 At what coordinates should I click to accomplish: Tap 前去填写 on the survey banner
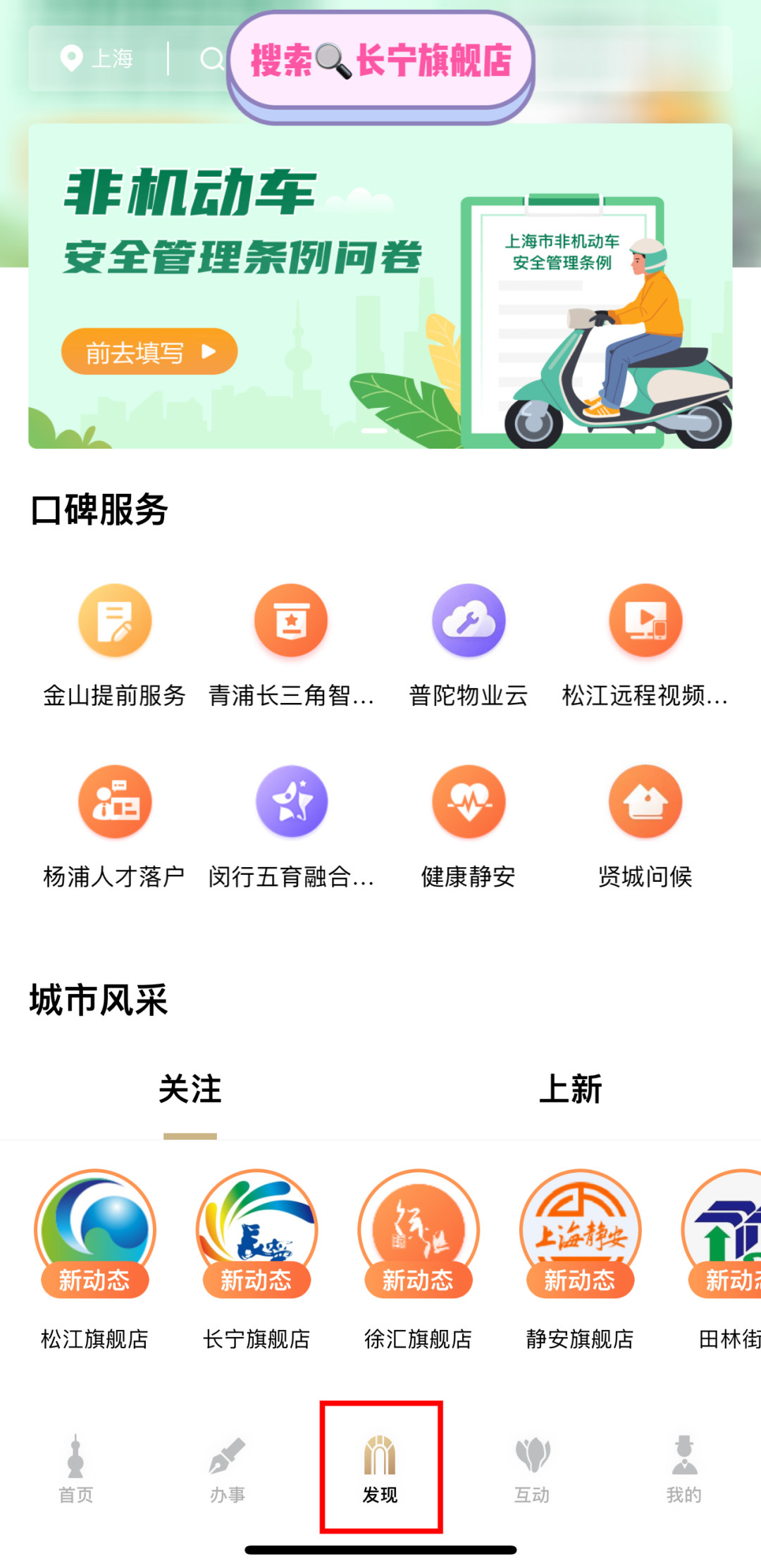[x=149, y=351]
